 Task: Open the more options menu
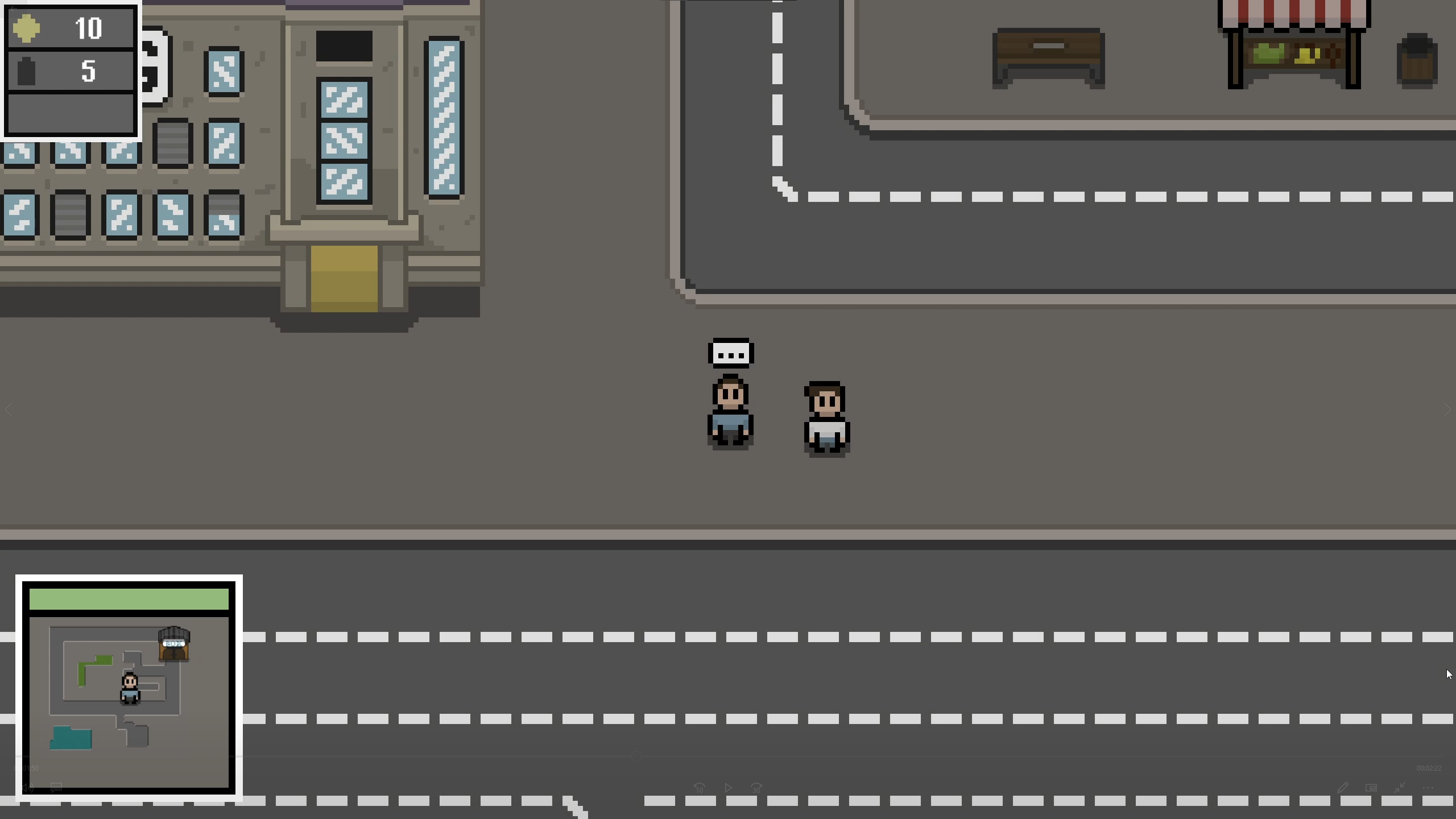click(x=1428, y=788)
